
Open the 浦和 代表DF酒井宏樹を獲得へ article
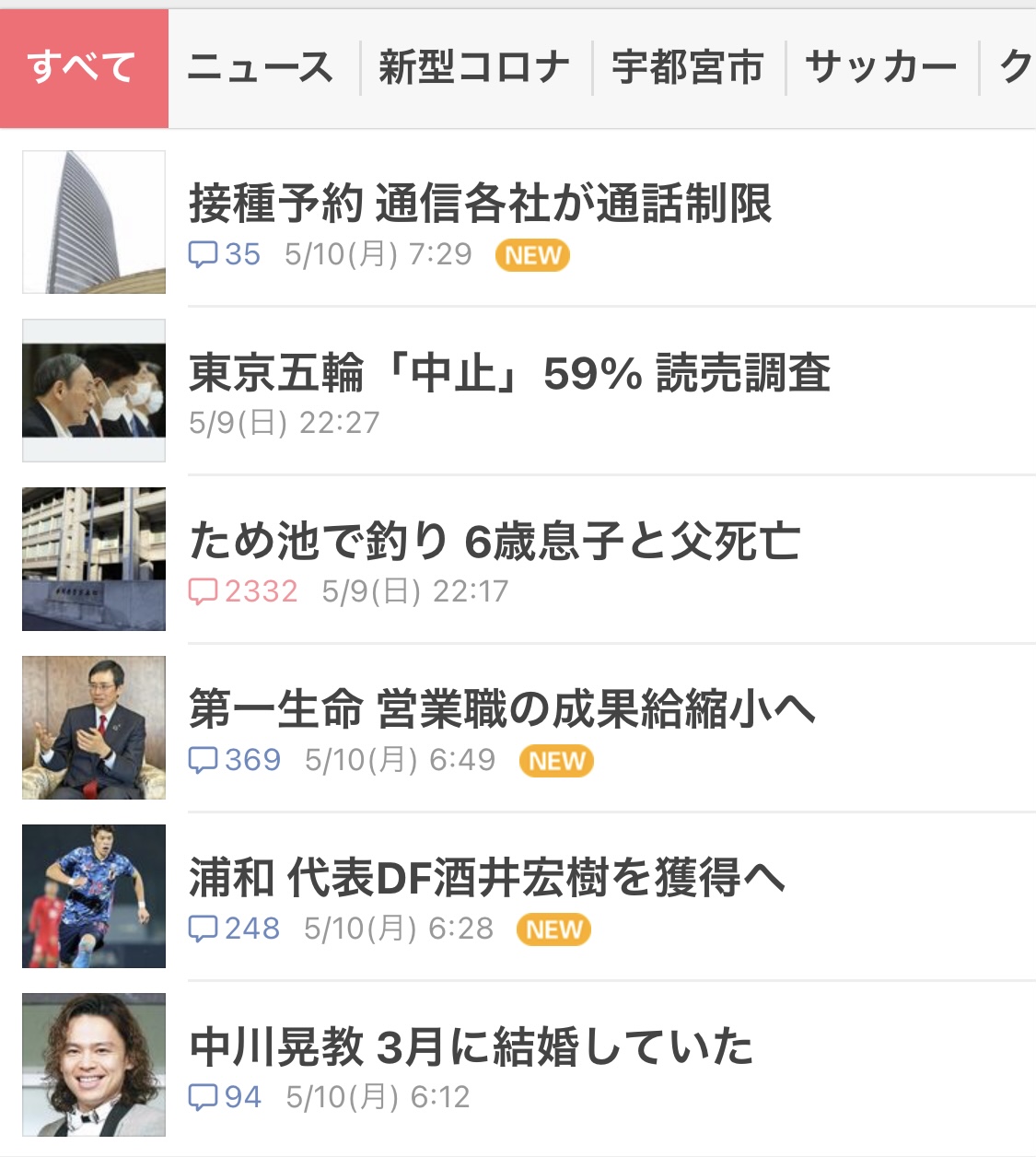coord(487,879)
